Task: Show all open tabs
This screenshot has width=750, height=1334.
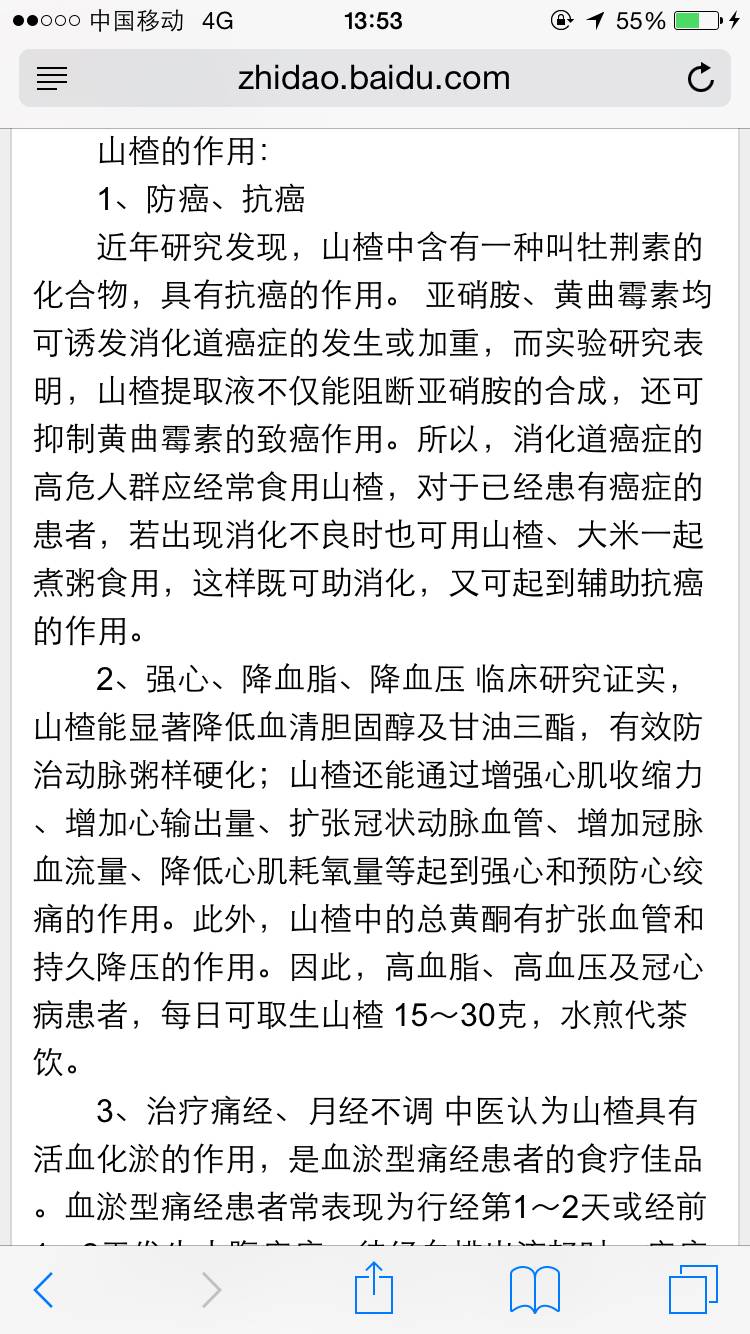Action: (693, 1290)
